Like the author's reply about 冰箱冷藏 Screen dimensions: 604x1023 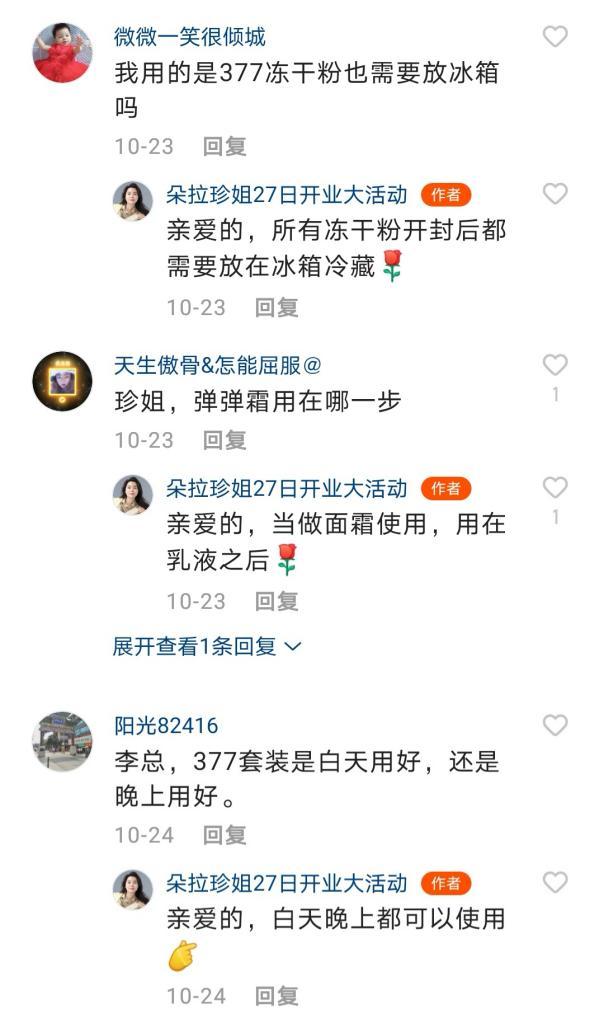pos(555,194)
